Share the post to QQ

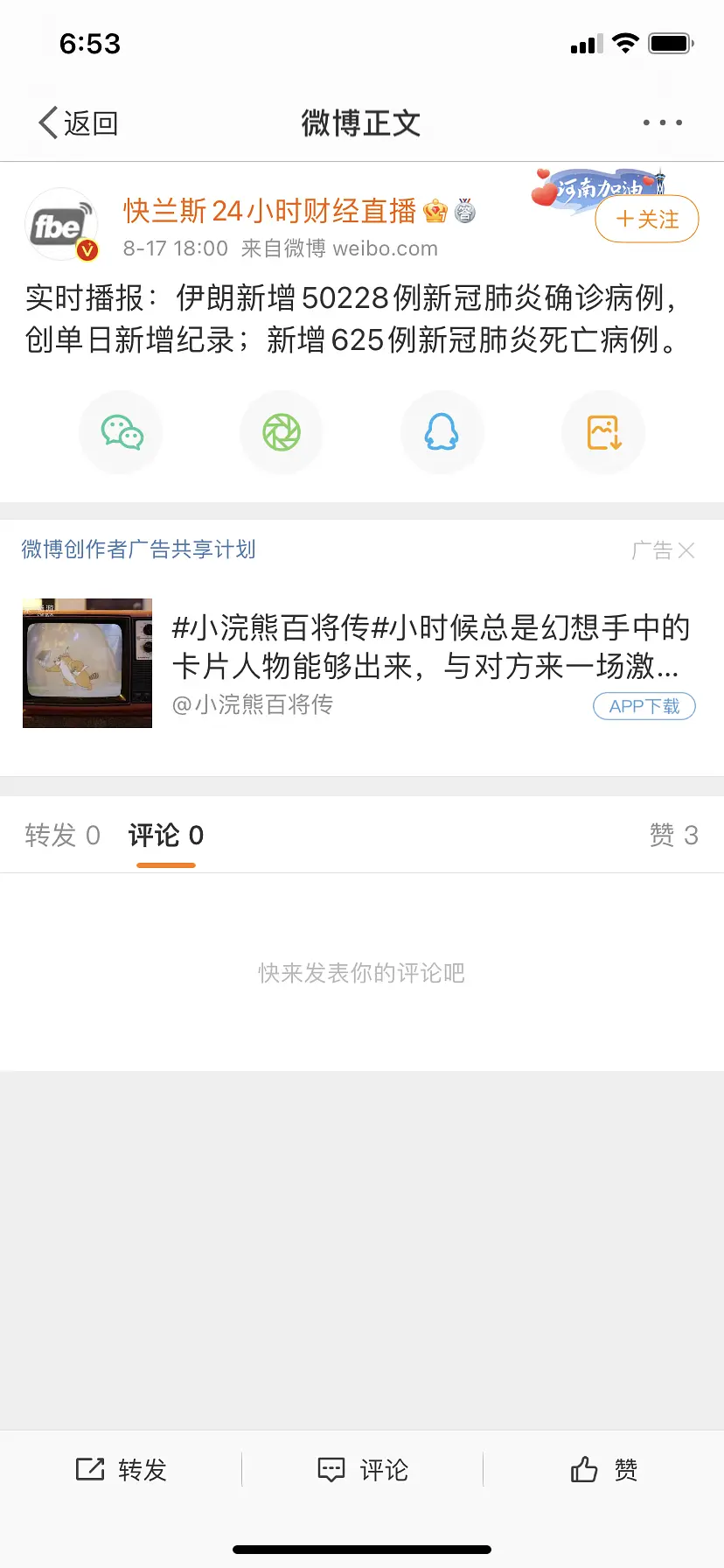point(442,432)
